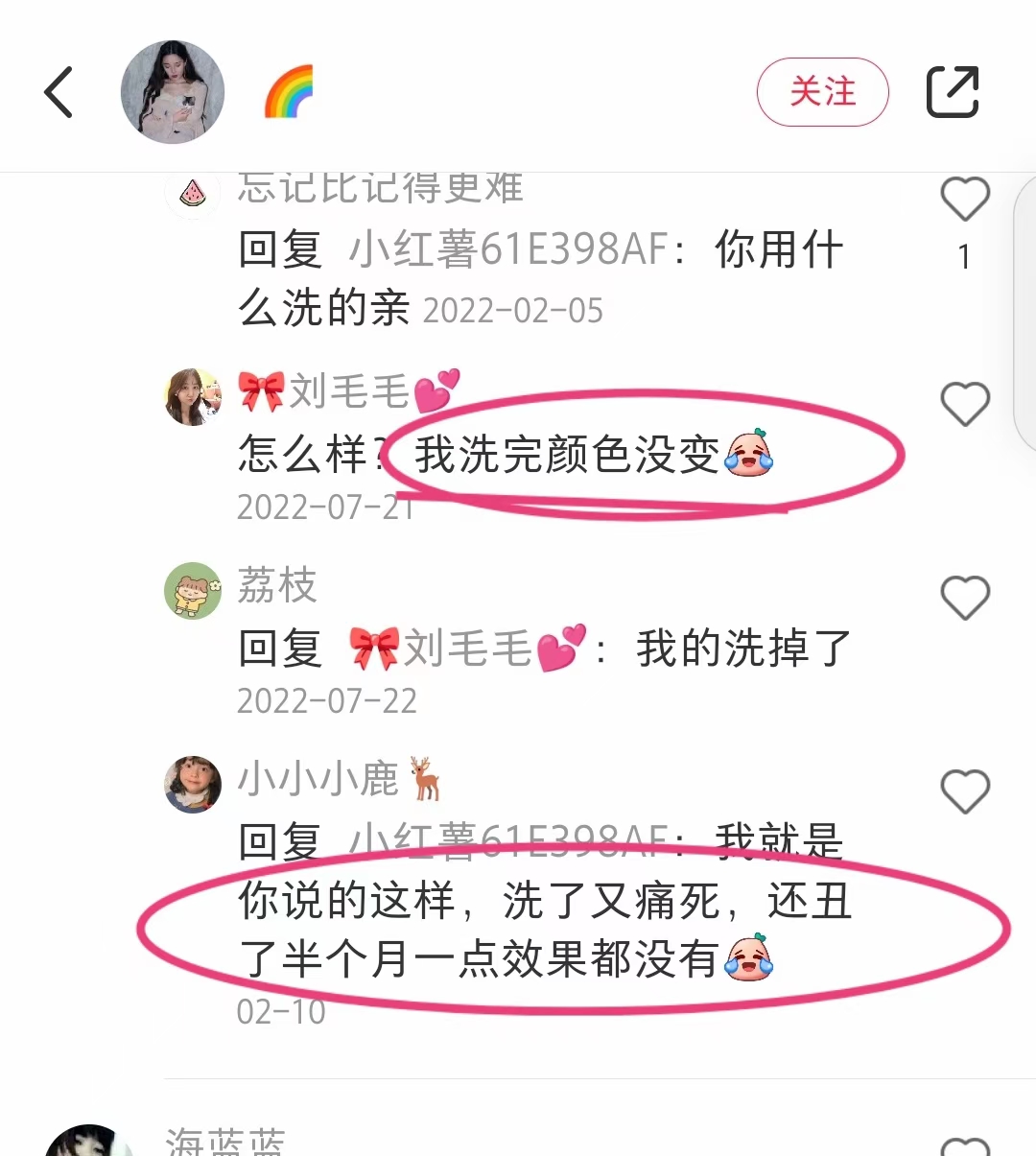Open 荔枝's profile avatar
The width and height of the screenshot is (1036, 1156).
(x=193, y=591)
